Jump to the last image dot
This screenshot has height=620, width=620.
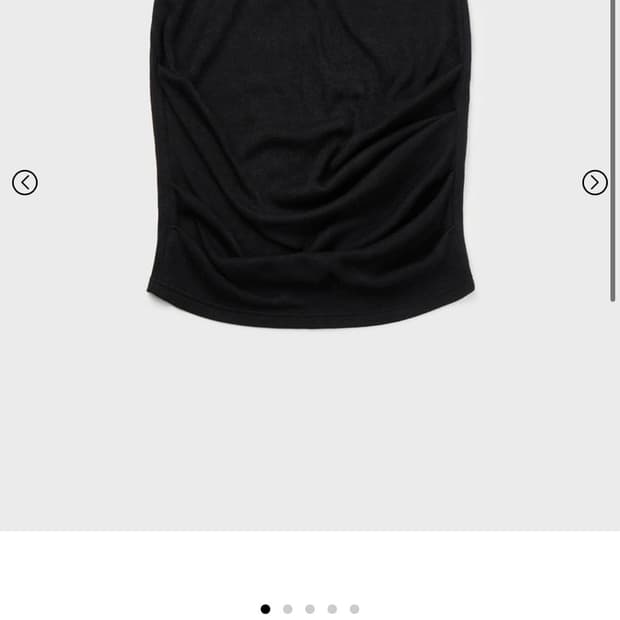354,609
